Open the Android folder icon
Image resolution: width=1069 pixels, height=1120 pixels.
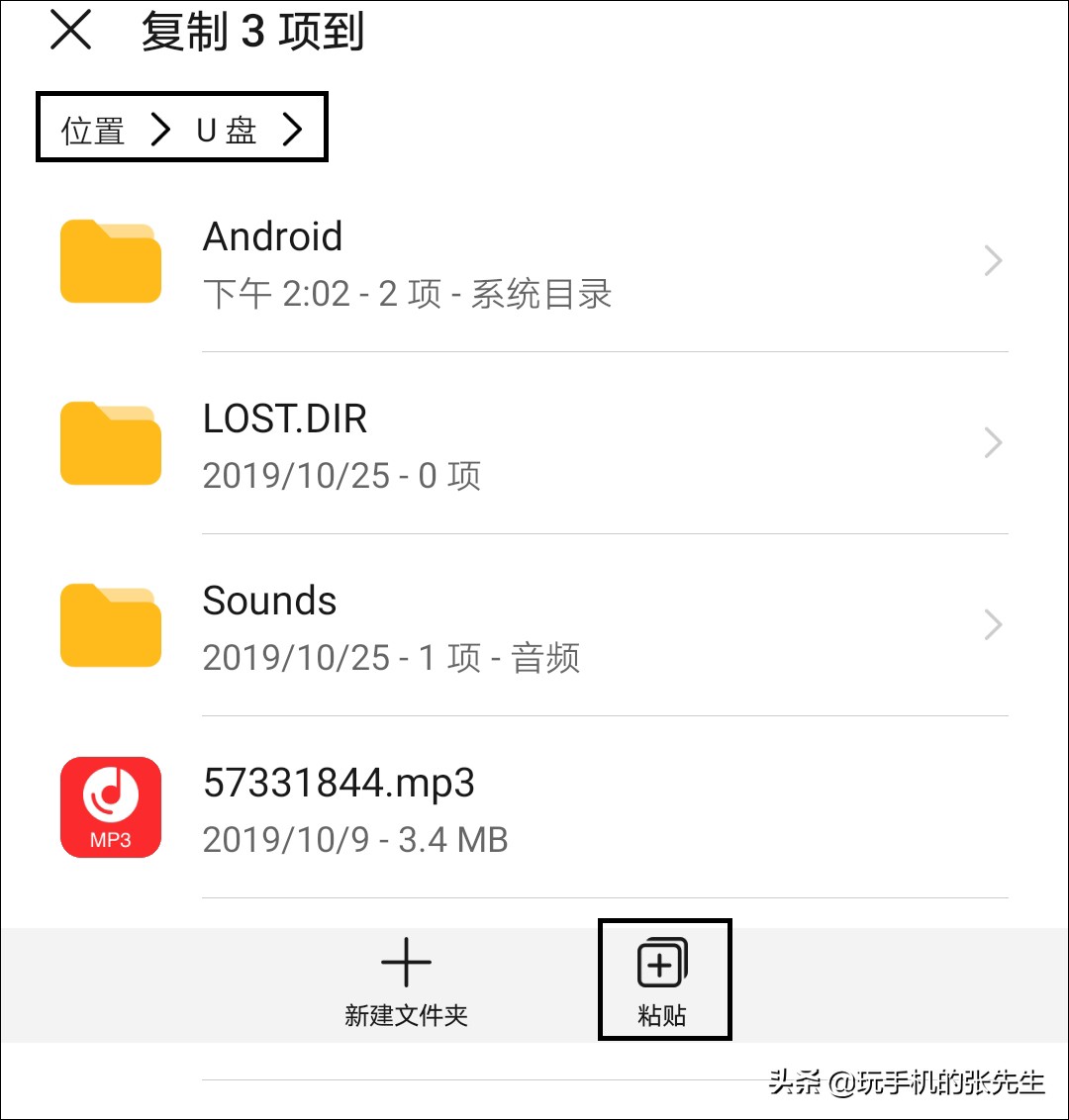click(x=111, y=260)
